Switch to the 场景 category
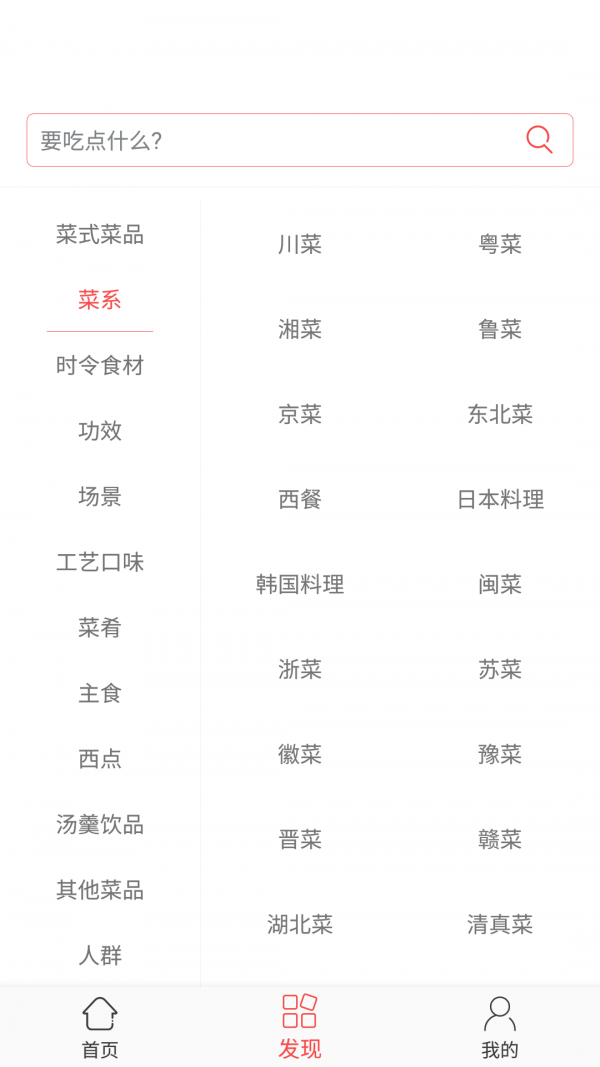The image size is (600, 1067). tap(100, 497)
